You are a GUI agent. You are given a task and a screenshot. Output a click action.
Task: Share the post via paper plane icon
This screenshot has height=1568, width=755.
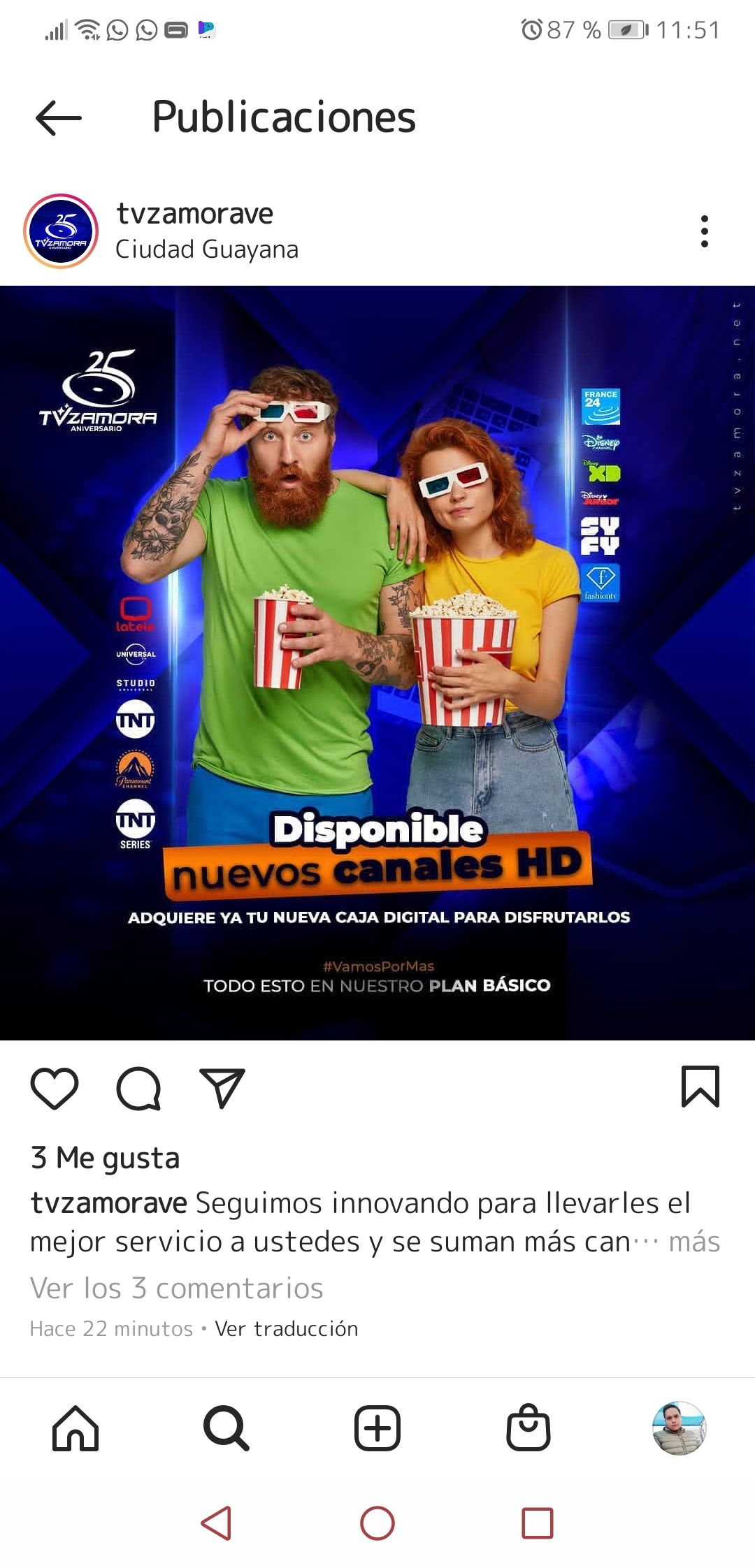[x=222, y=1089]
